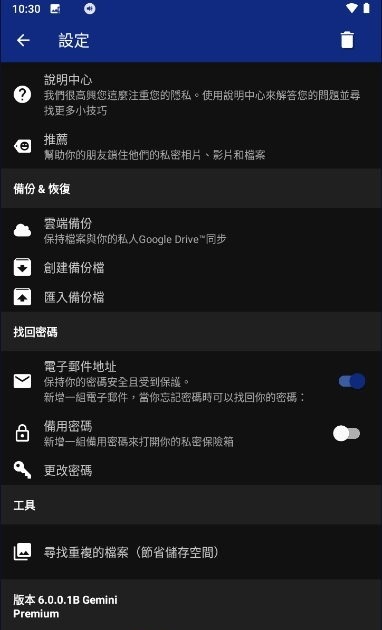Select 創建備份檔 to create a backup

point(191,268)
